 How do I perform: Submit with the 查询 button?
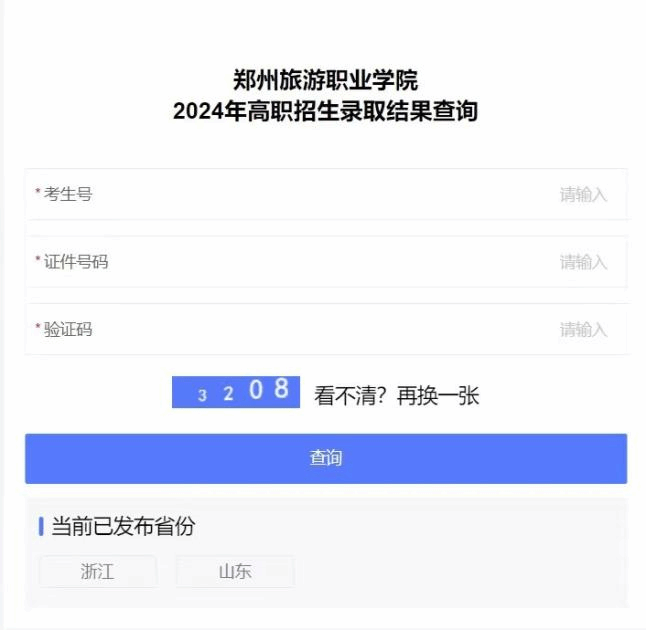click(x=326, y=458)
